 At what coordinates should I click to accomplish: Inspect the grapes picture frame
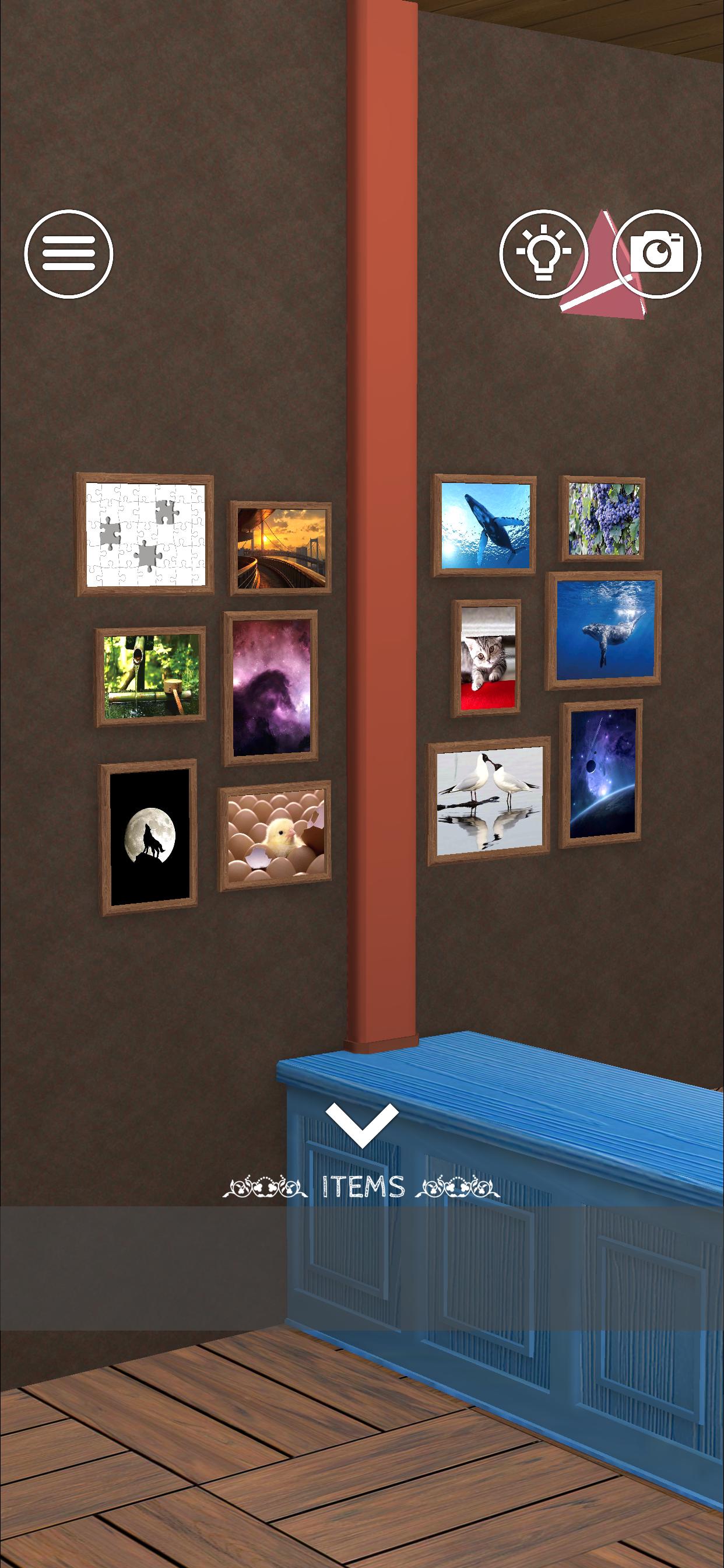click(602, 519)
